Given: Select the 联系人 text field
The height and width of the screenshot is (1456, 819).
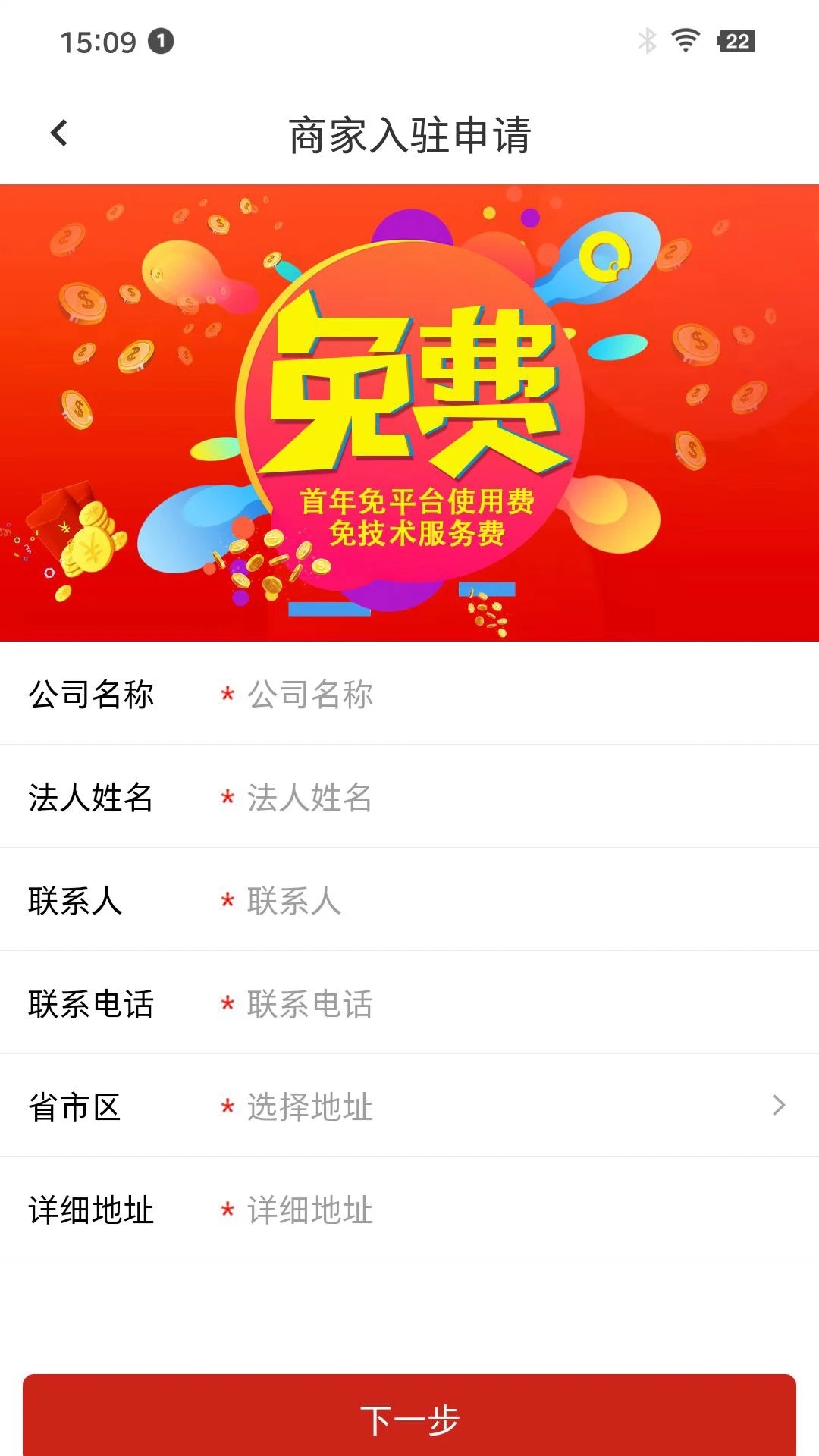Looking at the screenshot, I should pos(500,900).
